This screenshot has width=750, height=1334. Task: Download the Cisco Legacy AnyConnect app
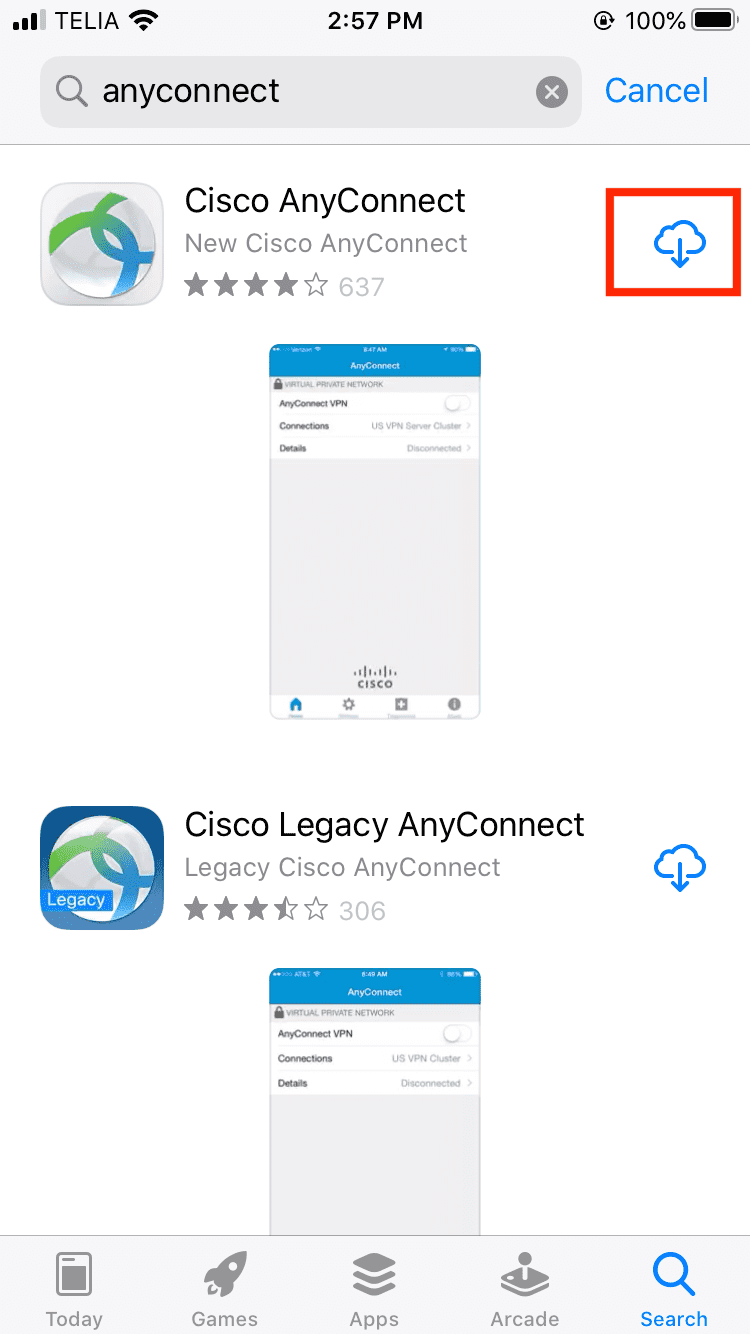click(680, 867)
